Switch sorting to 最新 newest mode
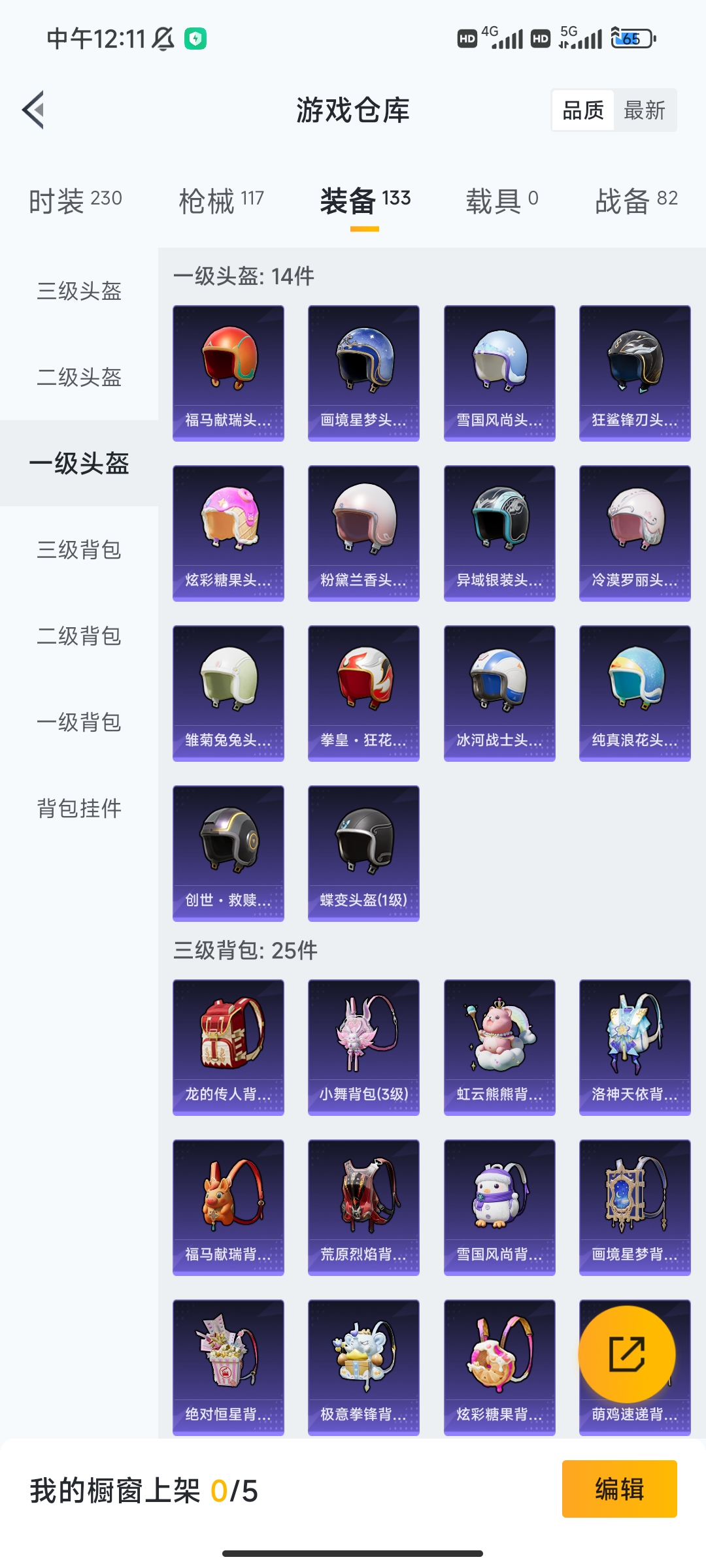Viewport: 706px width, 1568px height. (x=645, y=110)
